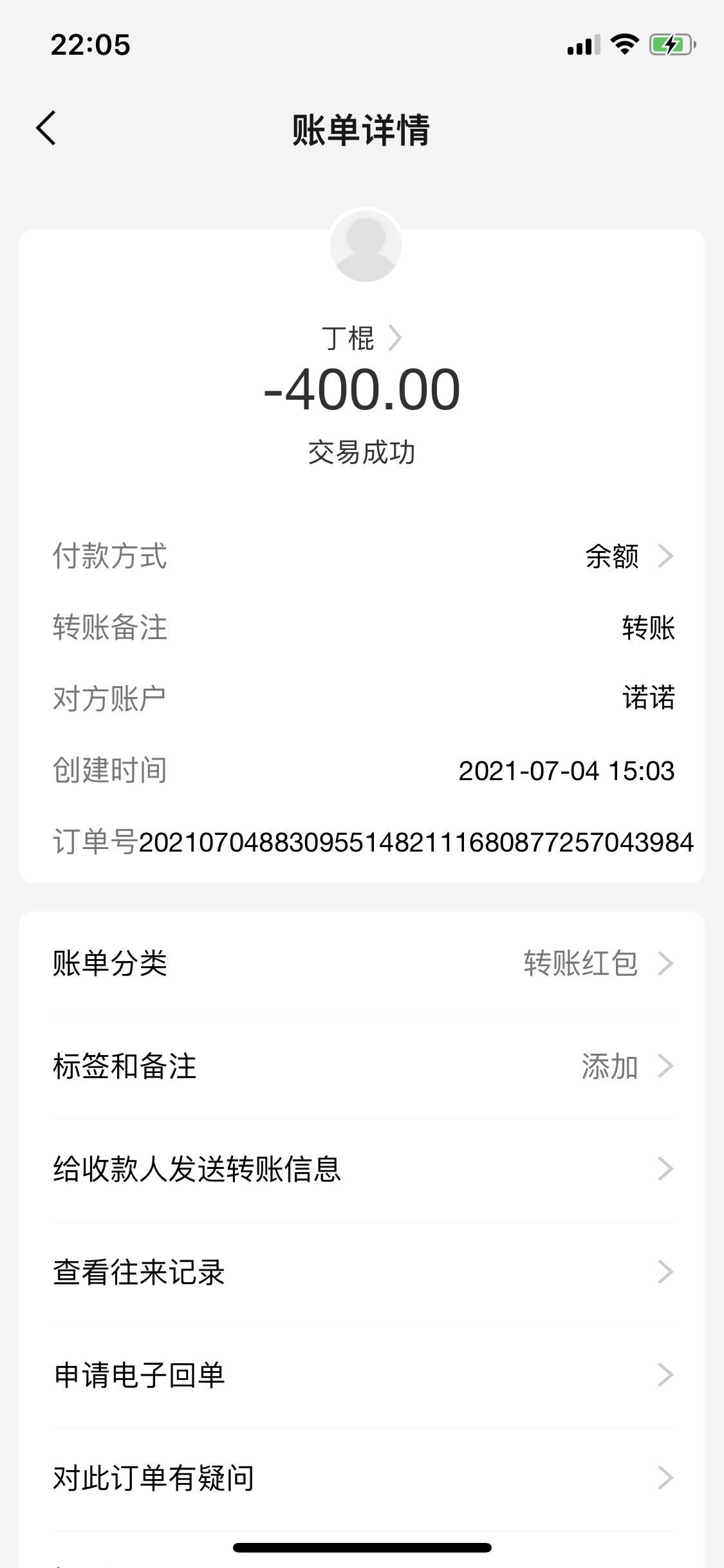
Task: Open 丁棍's profile link
Action: 361,339
